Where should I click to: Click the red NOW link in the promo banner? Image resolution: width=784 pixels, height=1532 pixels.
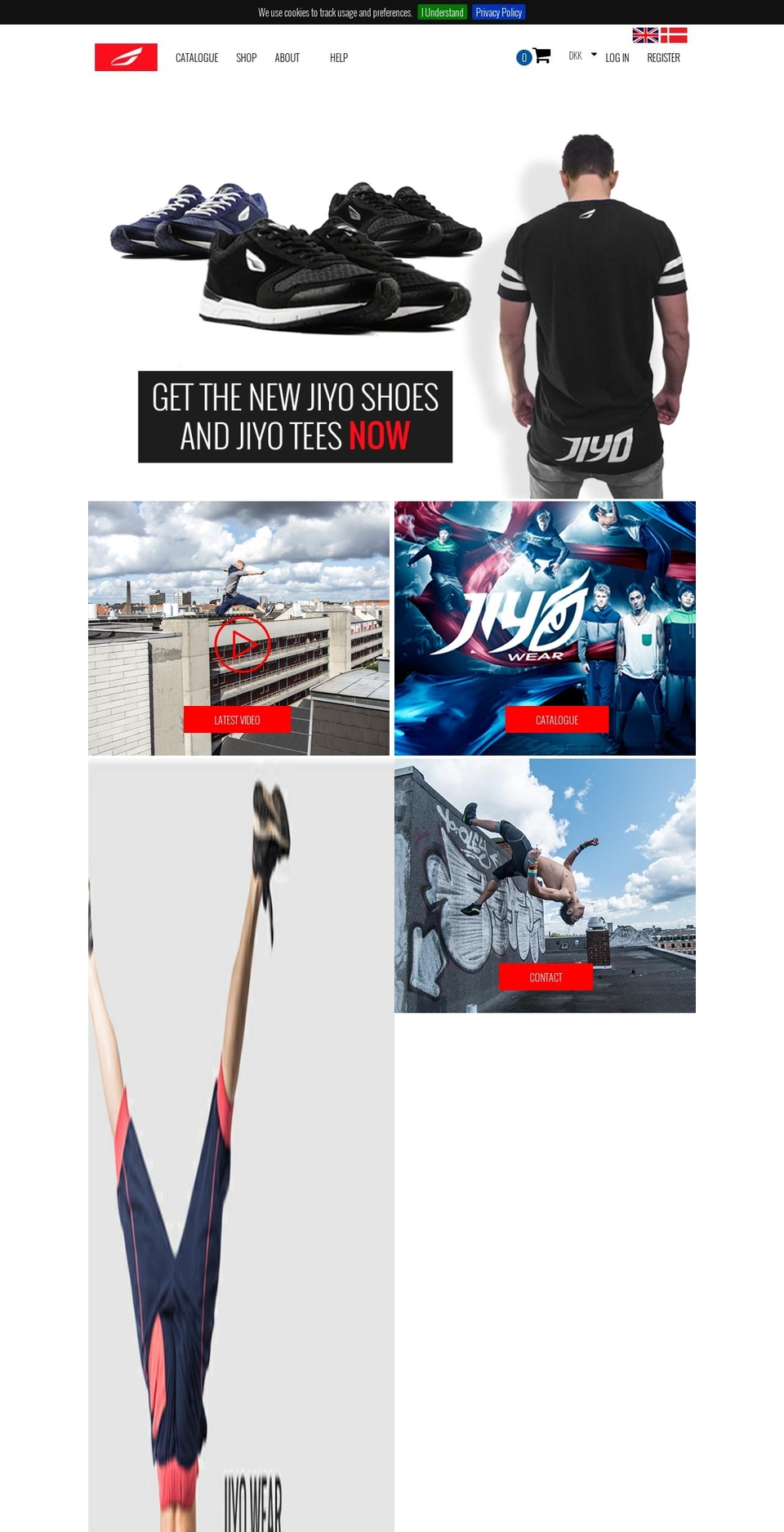pos(378,436)
